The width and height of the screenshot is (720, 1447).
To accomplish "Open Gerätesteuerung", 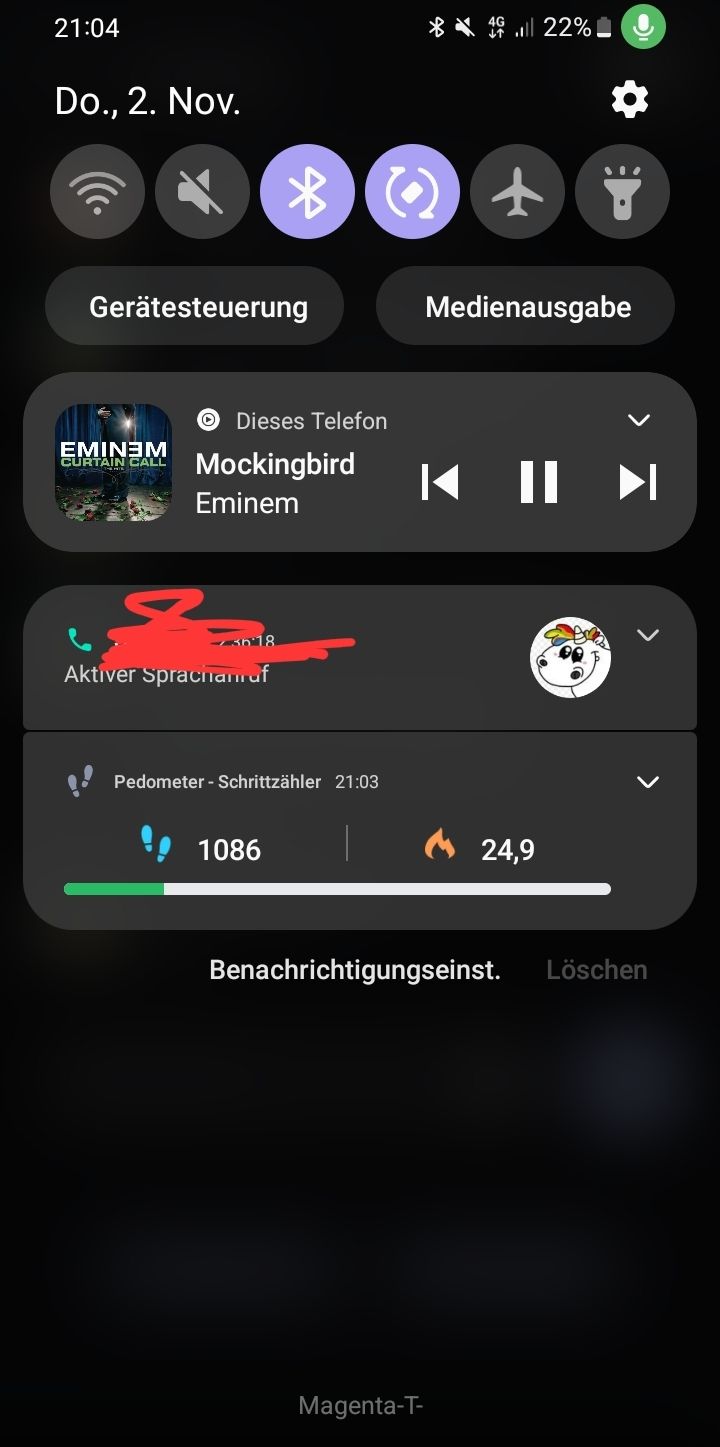I will pyautogui.click(x=198, y=307).
